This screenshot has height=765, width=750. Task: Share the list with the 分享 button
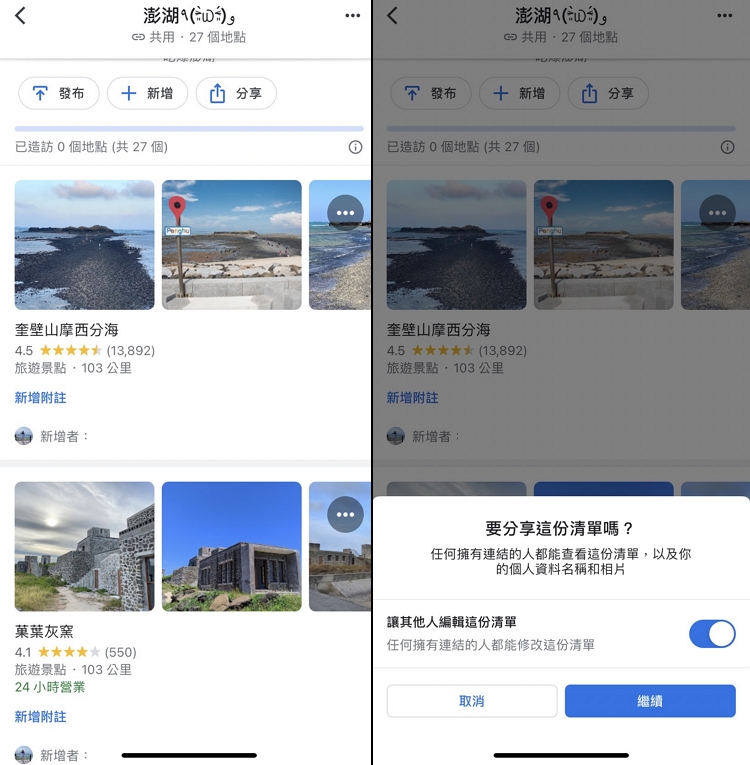236,93
